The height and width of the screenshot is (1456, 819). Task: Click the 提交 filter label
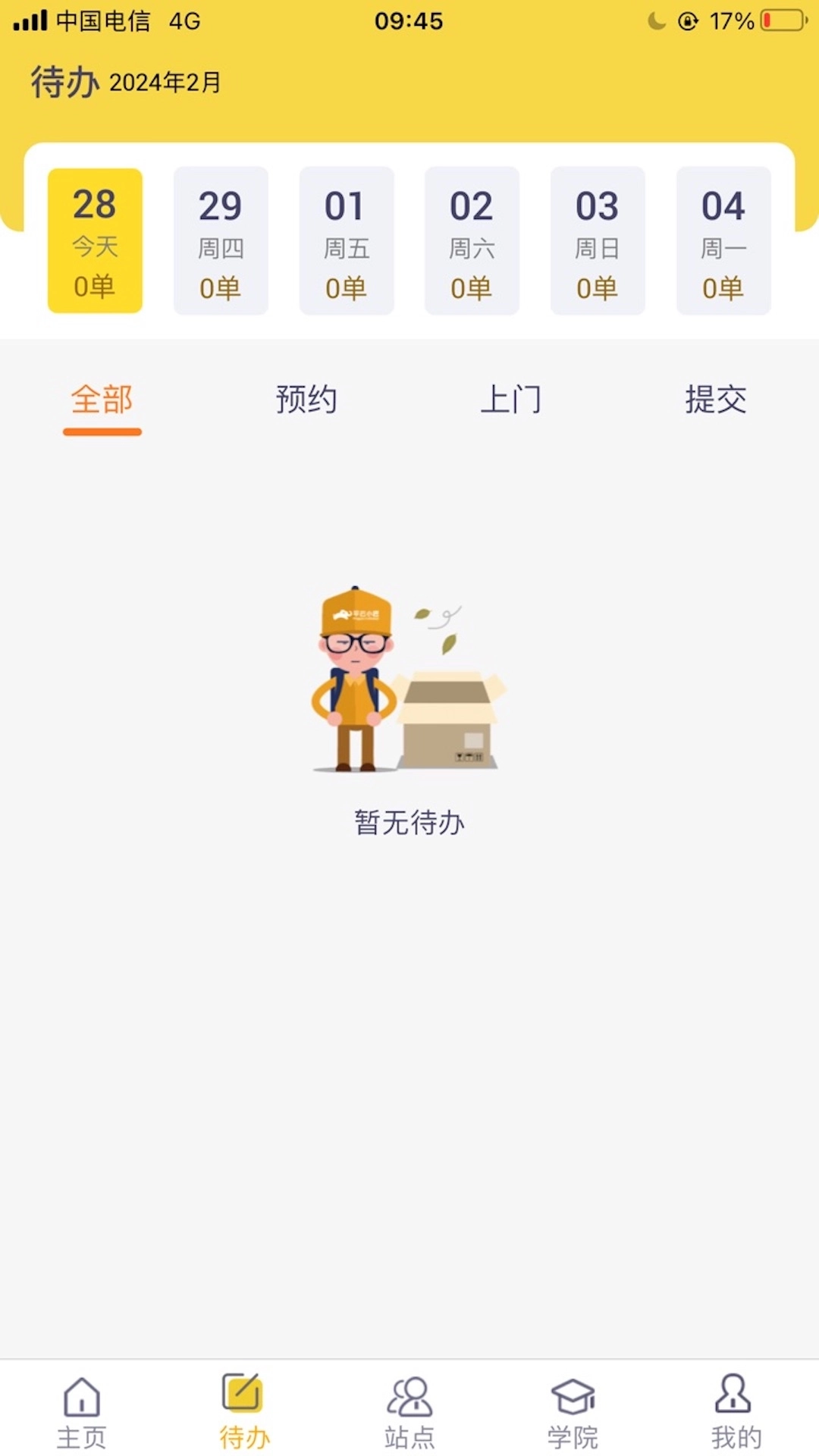(x=714, y=400)
